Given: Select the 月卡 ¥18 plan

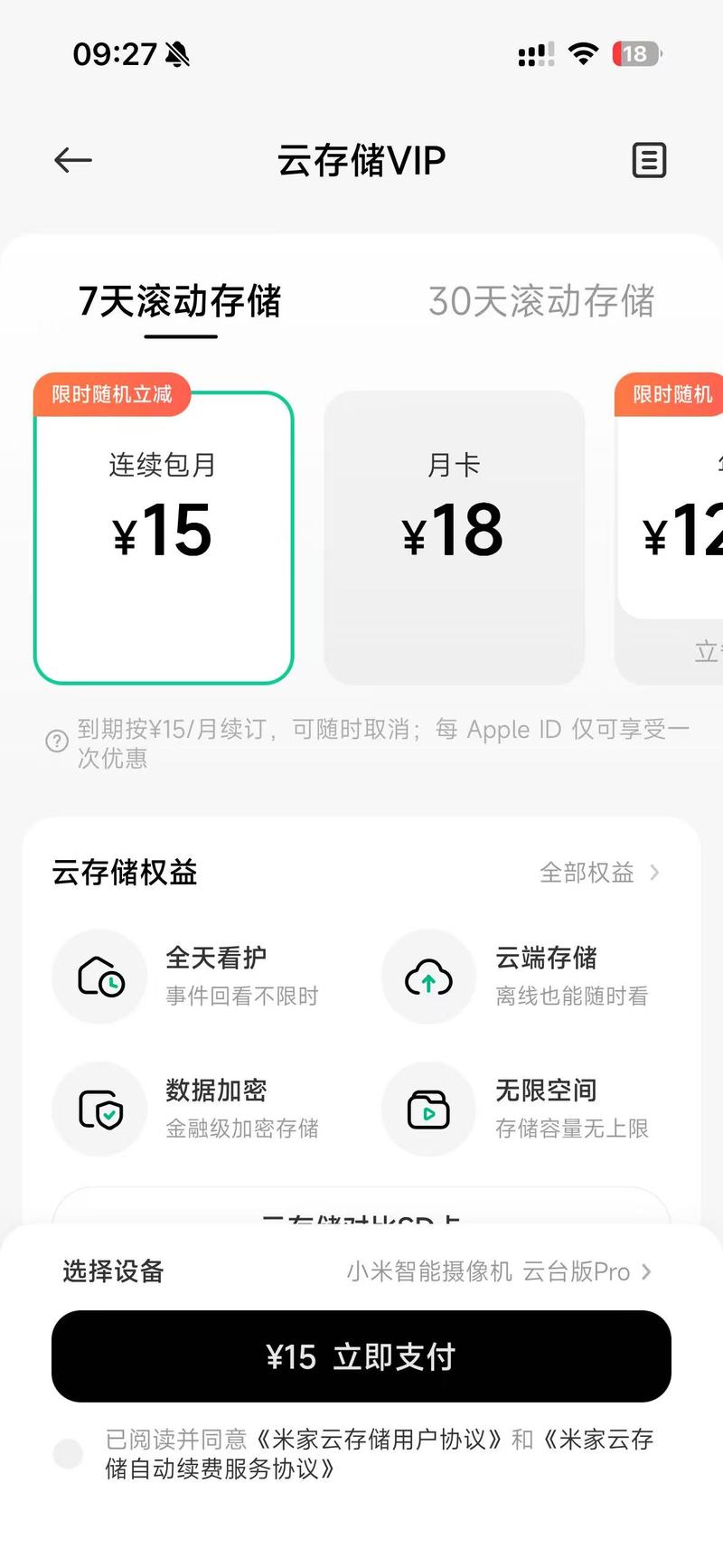Looking at the screenshot, I should point(455,537).
